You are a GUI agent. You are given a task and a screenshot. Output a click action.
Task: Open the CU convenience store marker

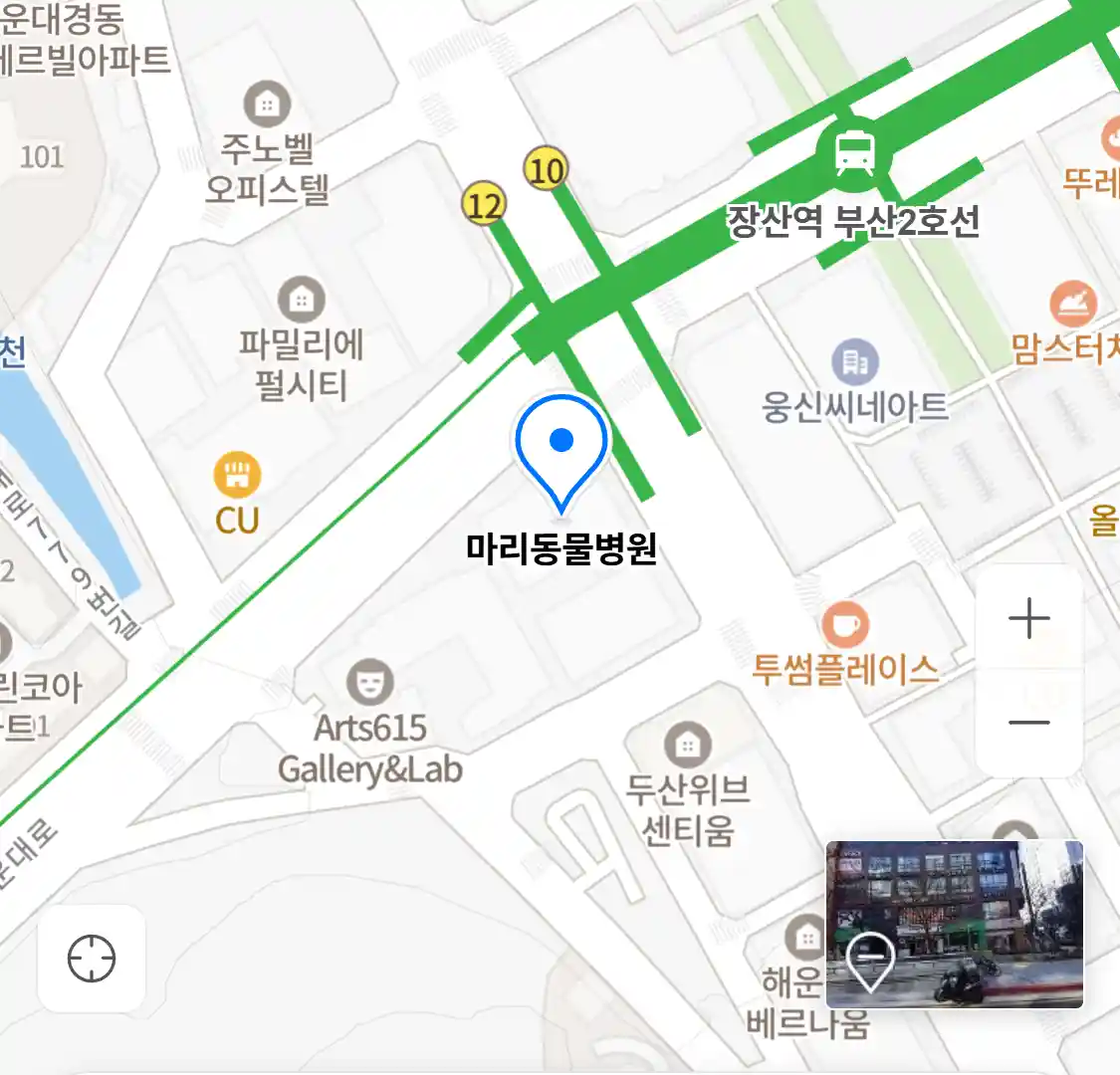[x=237, y=476]
